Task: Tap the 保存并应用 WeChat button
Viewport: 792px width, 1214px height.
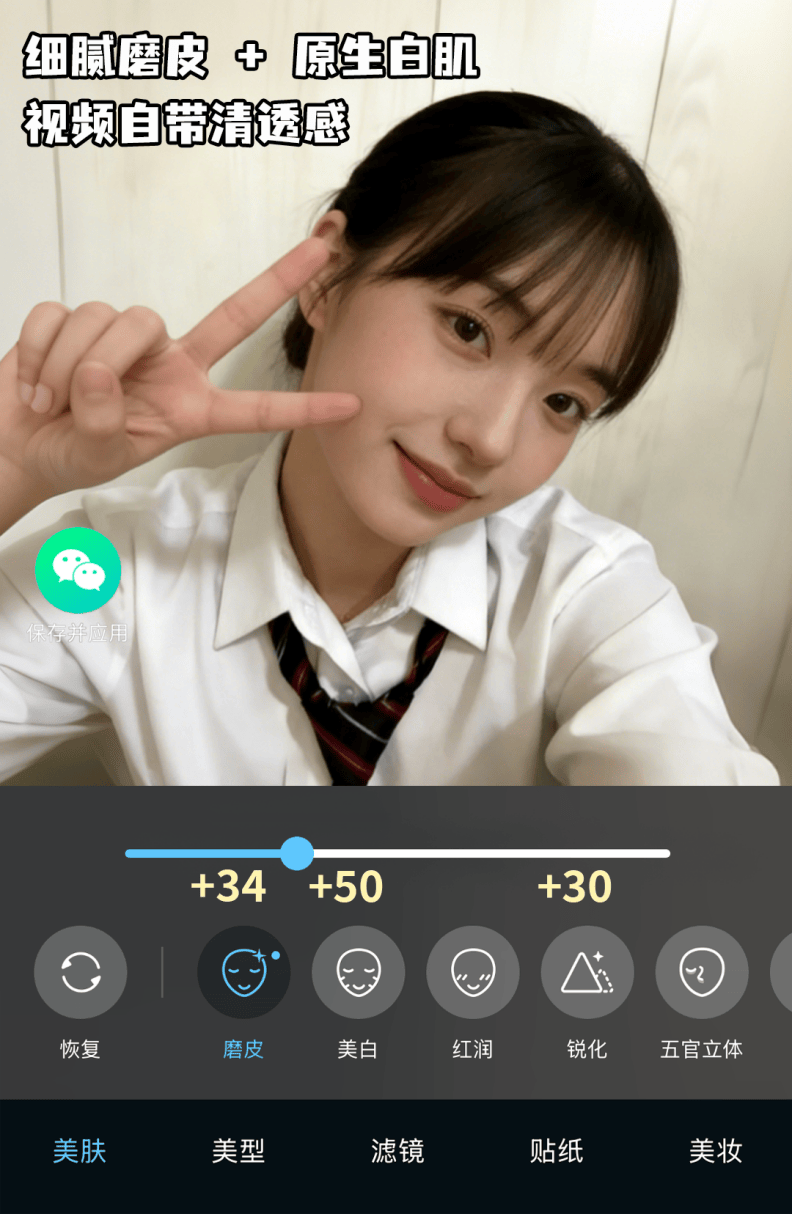Action: (78, 571)
